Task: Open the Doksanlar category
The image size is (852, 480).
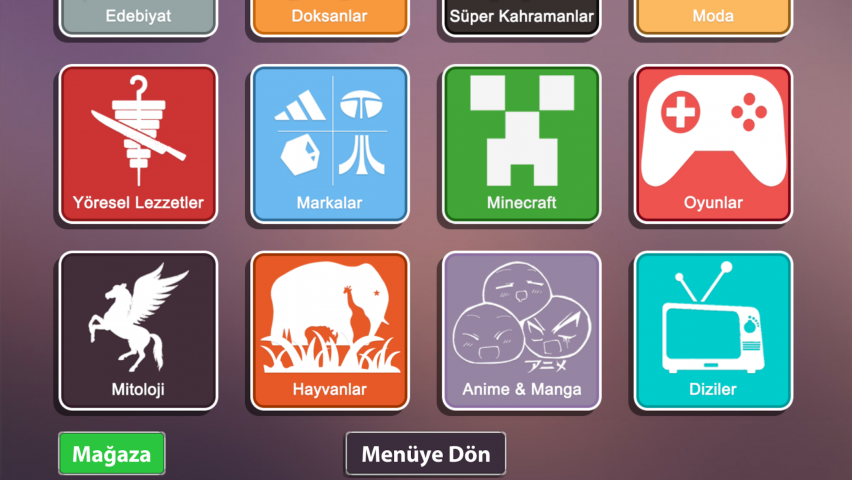Action: tap(330, 16)
